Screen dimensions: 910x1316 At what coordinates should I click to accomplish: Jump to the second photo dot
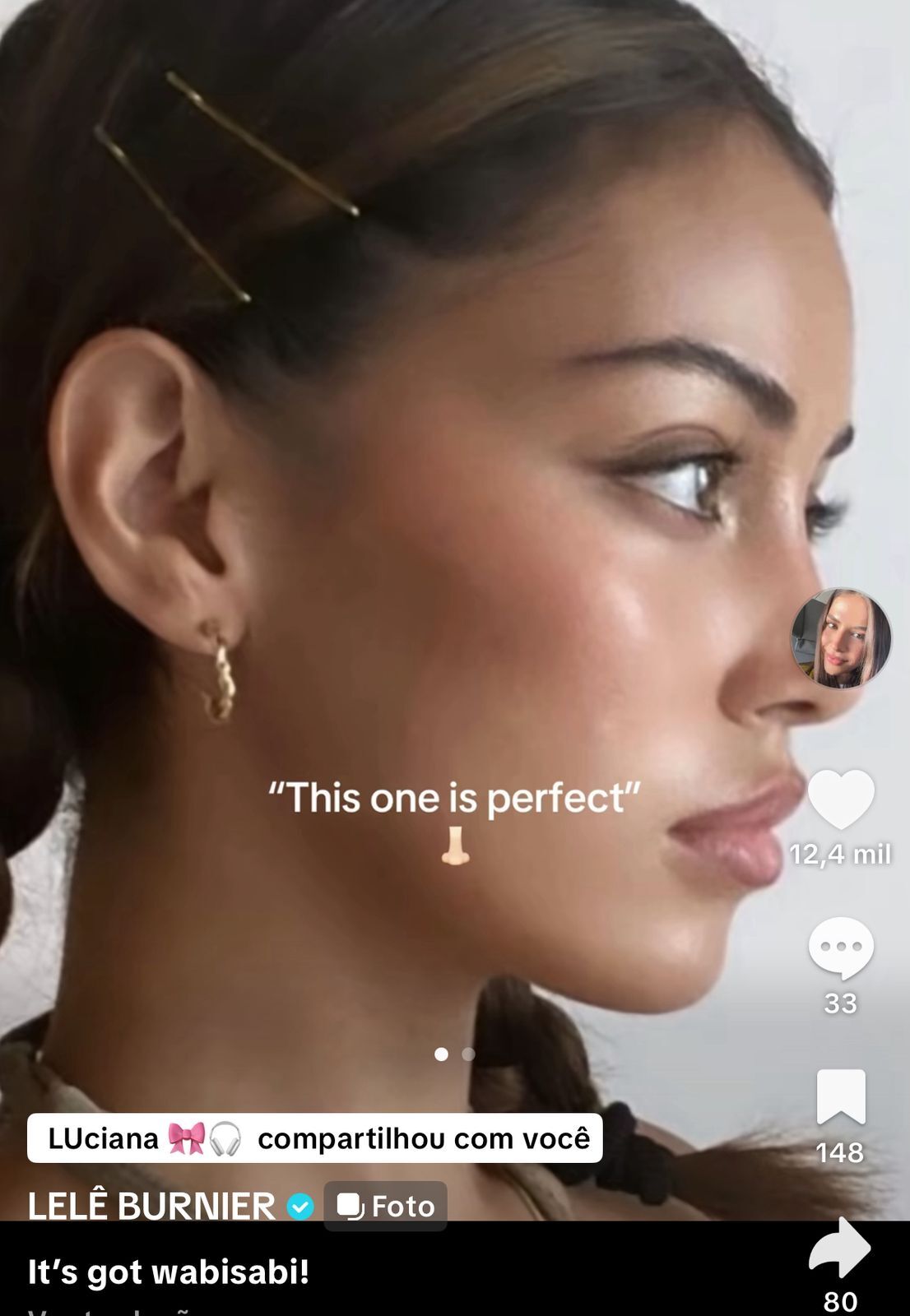coord(468,1054)
